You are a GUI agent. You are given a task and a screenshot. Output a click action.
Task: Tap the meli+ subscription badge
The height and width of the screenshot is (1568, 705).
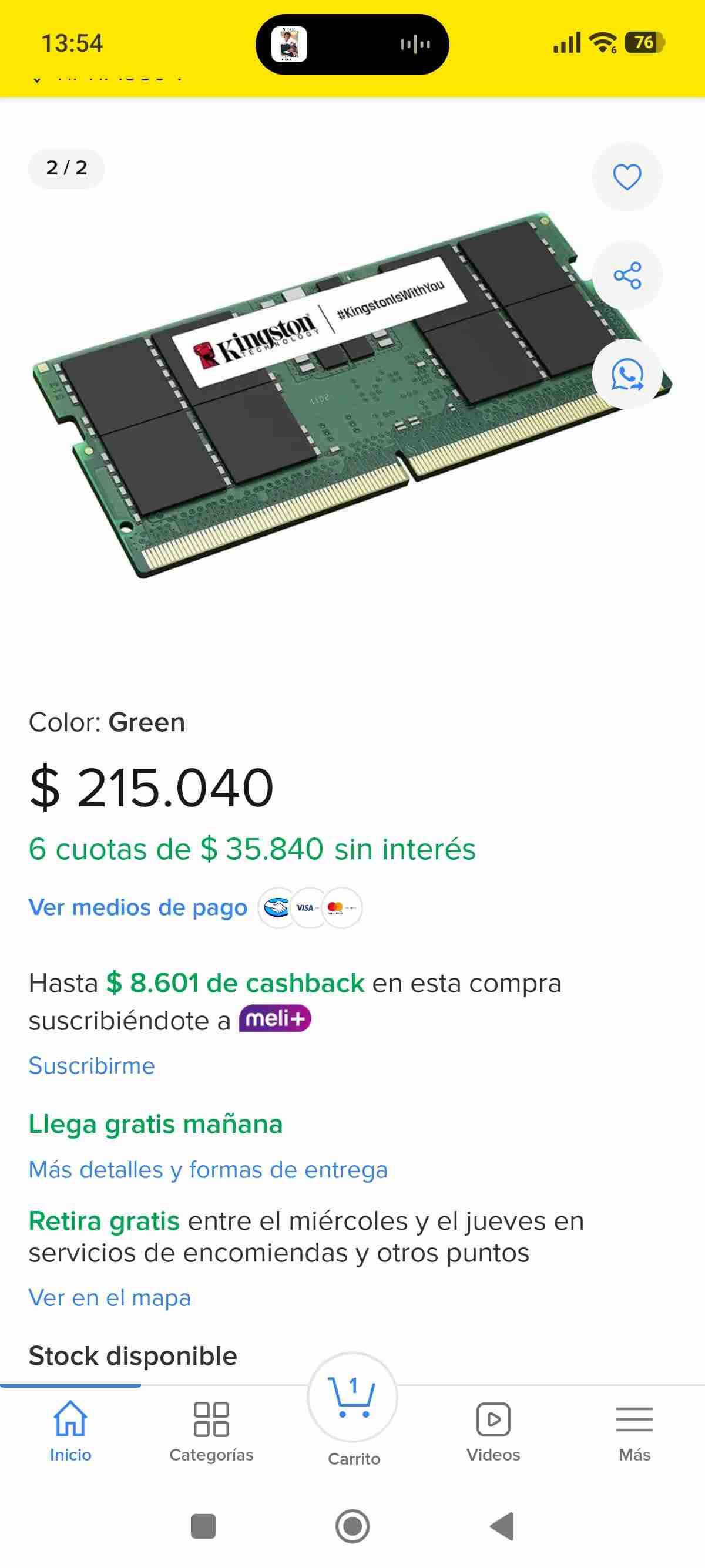pos(274,1021)
